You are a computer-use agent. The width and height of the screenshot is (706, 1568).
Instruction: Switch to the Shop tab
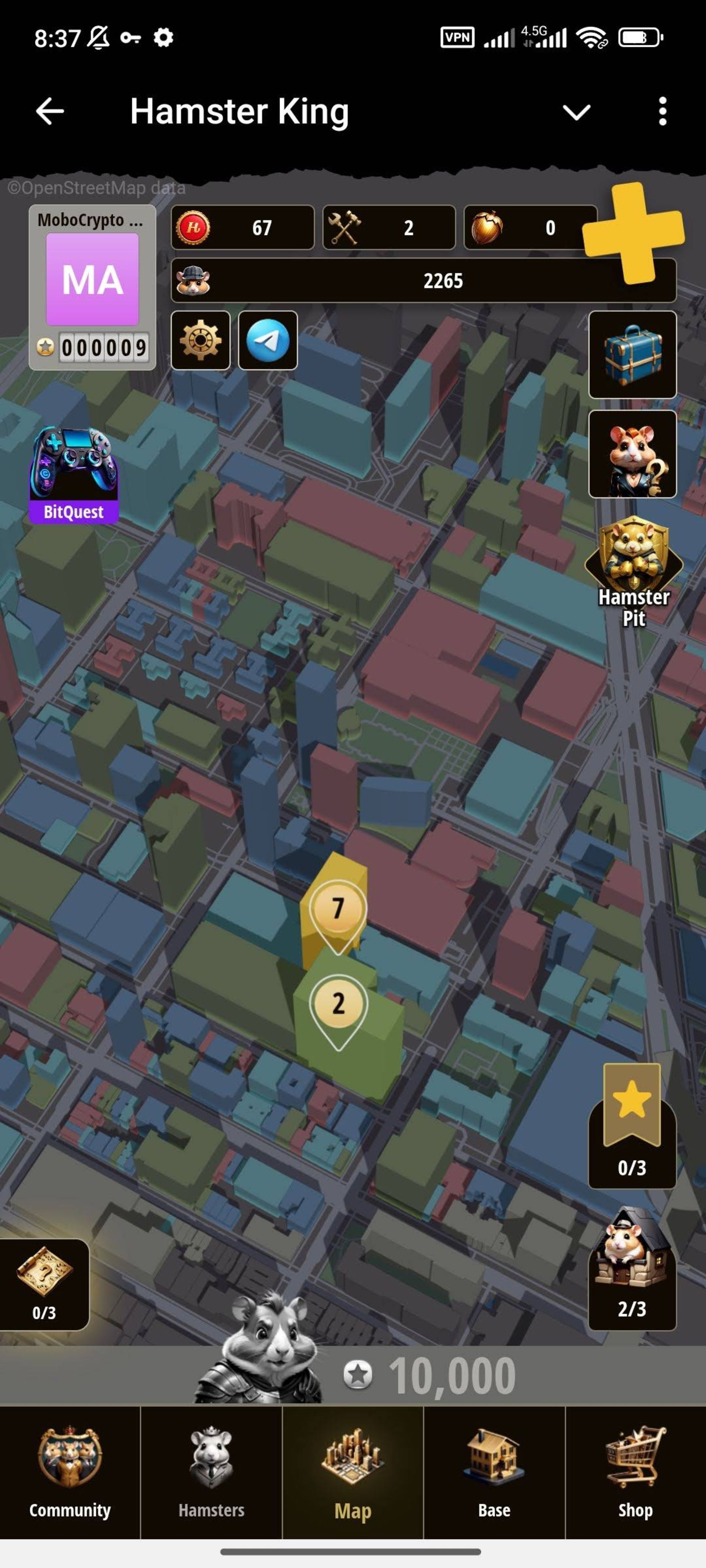635,1472
